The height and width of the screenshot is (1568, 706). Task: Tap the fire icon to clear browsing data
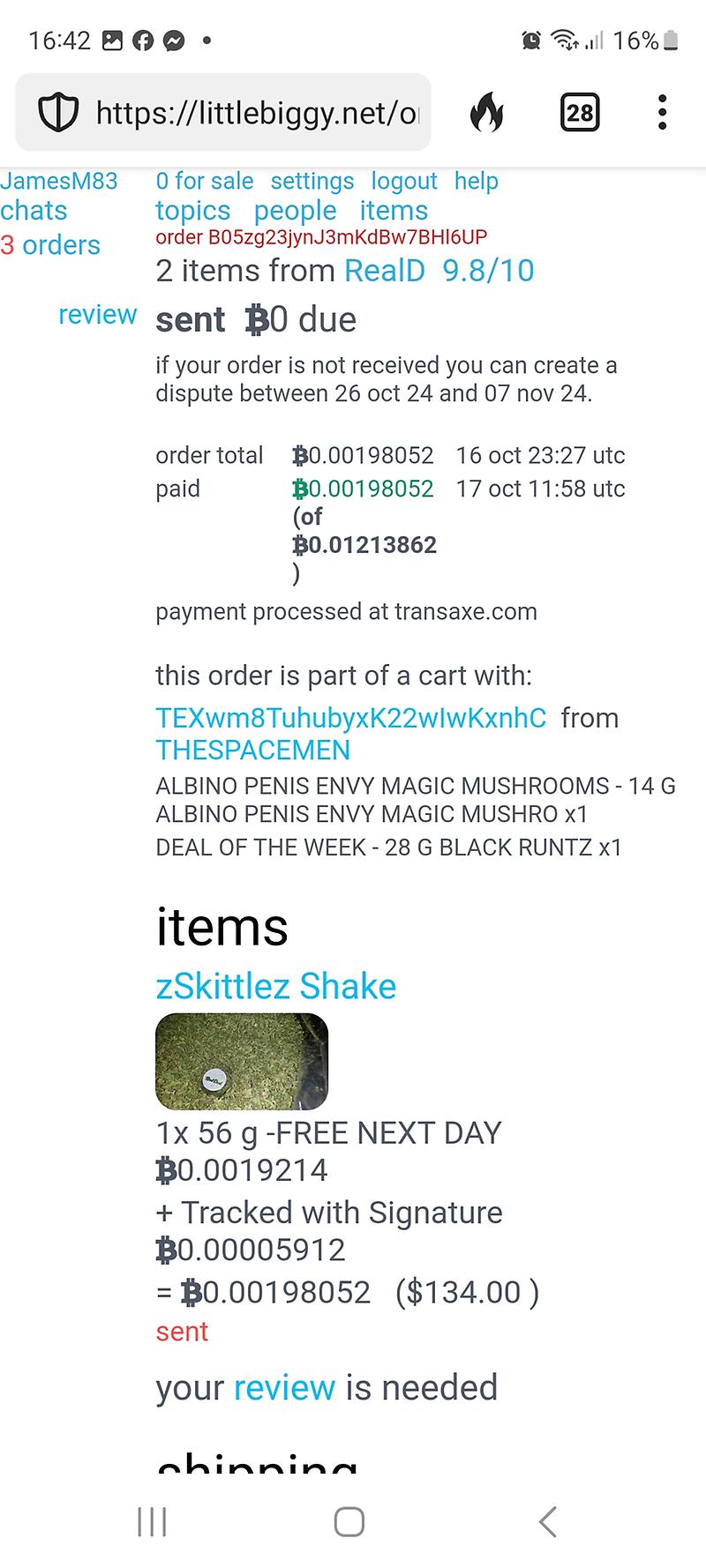486,113
